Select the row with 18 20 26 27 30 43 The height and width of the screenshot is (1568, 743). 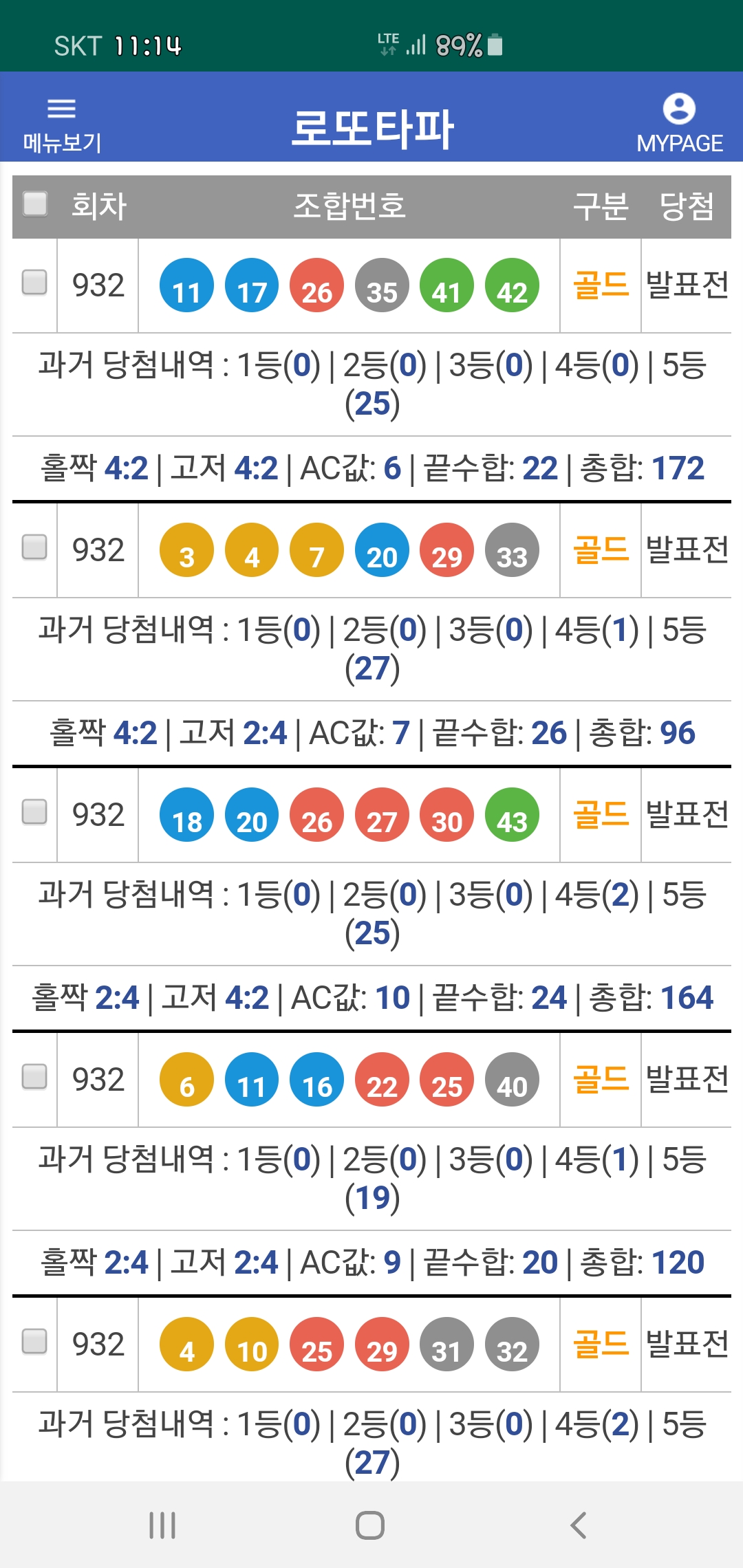click(x=34, y=812)
